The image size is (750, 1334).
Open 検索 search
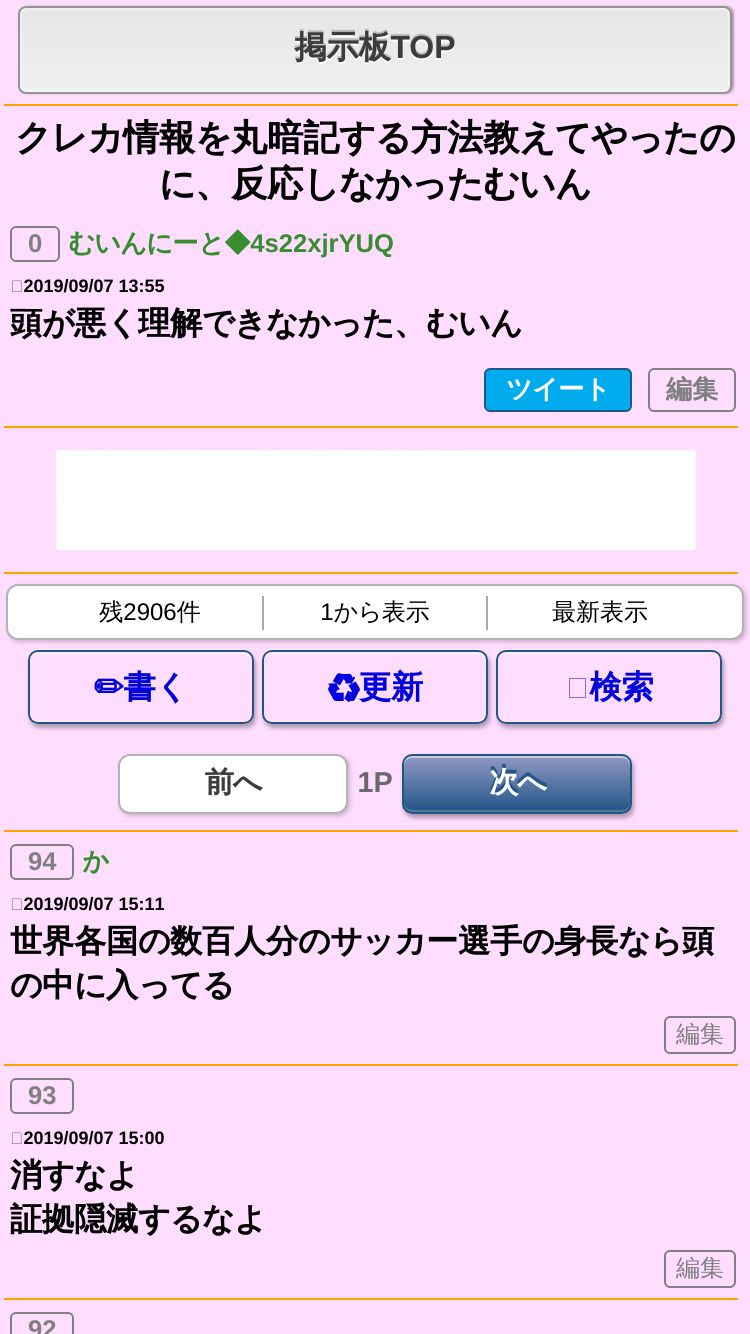[x=609, y=687]
